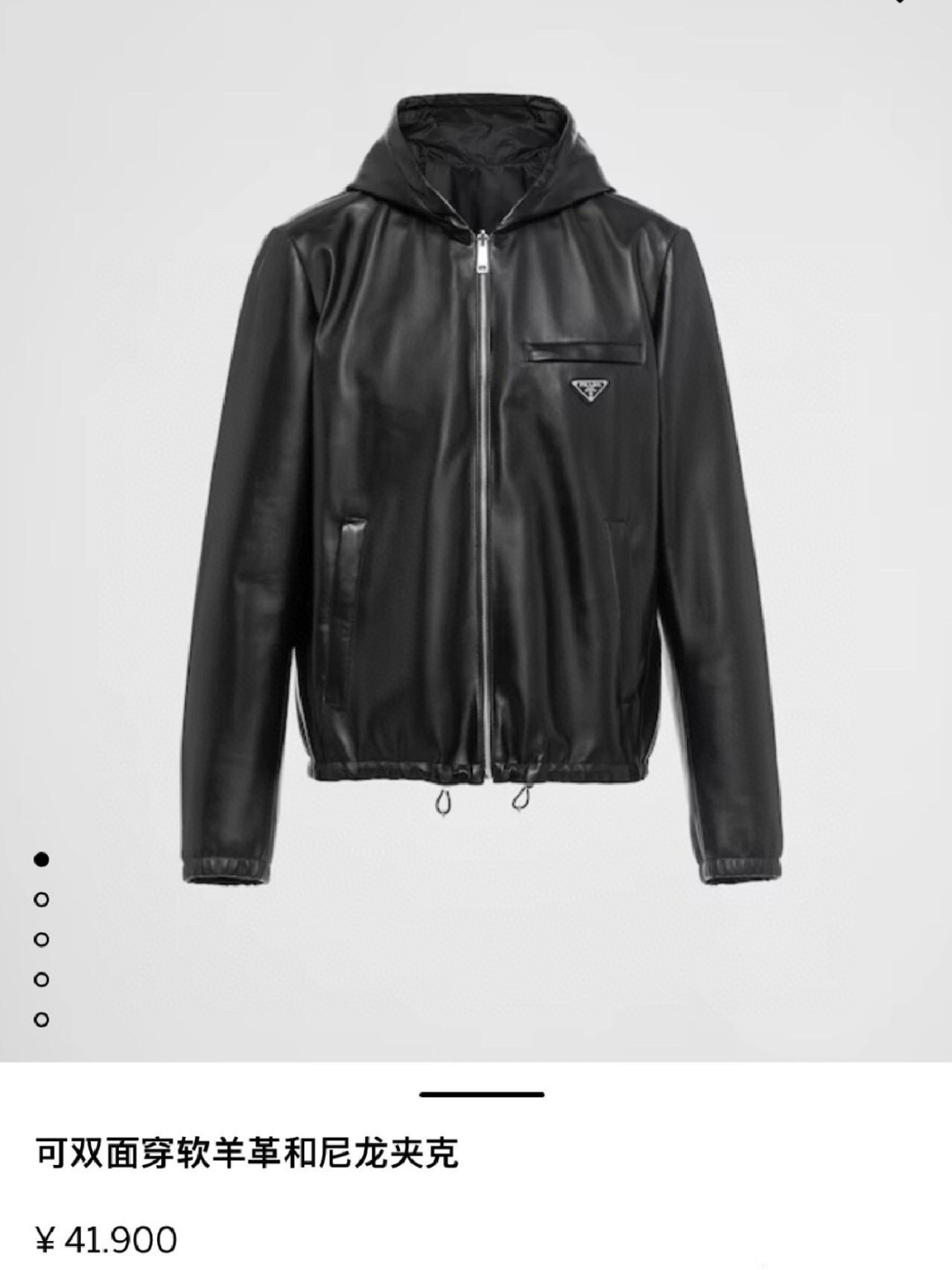Select the third image indicator dot

click(40, 938)
